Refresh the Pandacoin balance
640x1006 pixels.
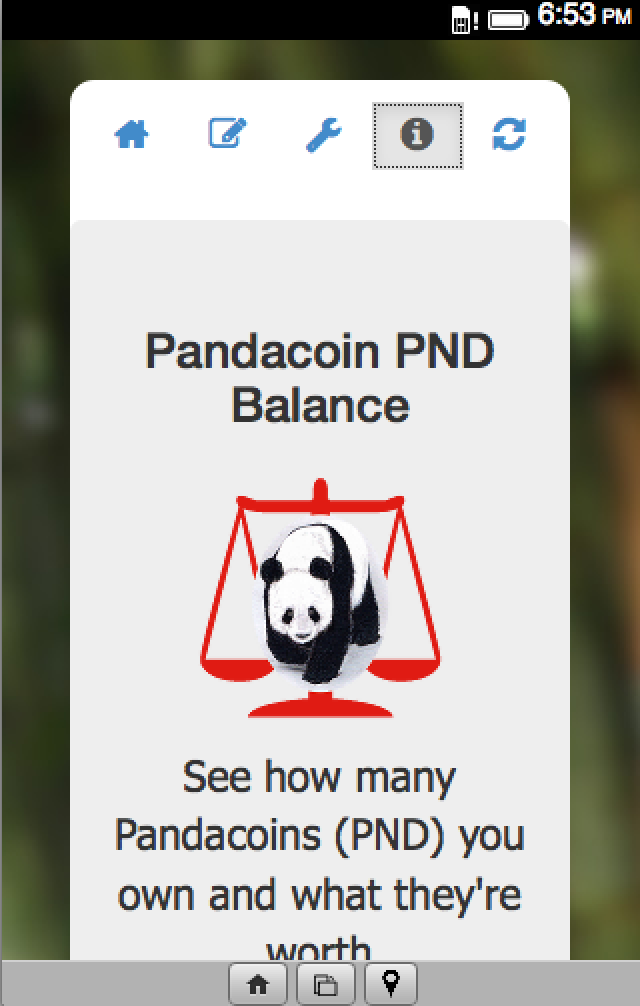point(509,135)
